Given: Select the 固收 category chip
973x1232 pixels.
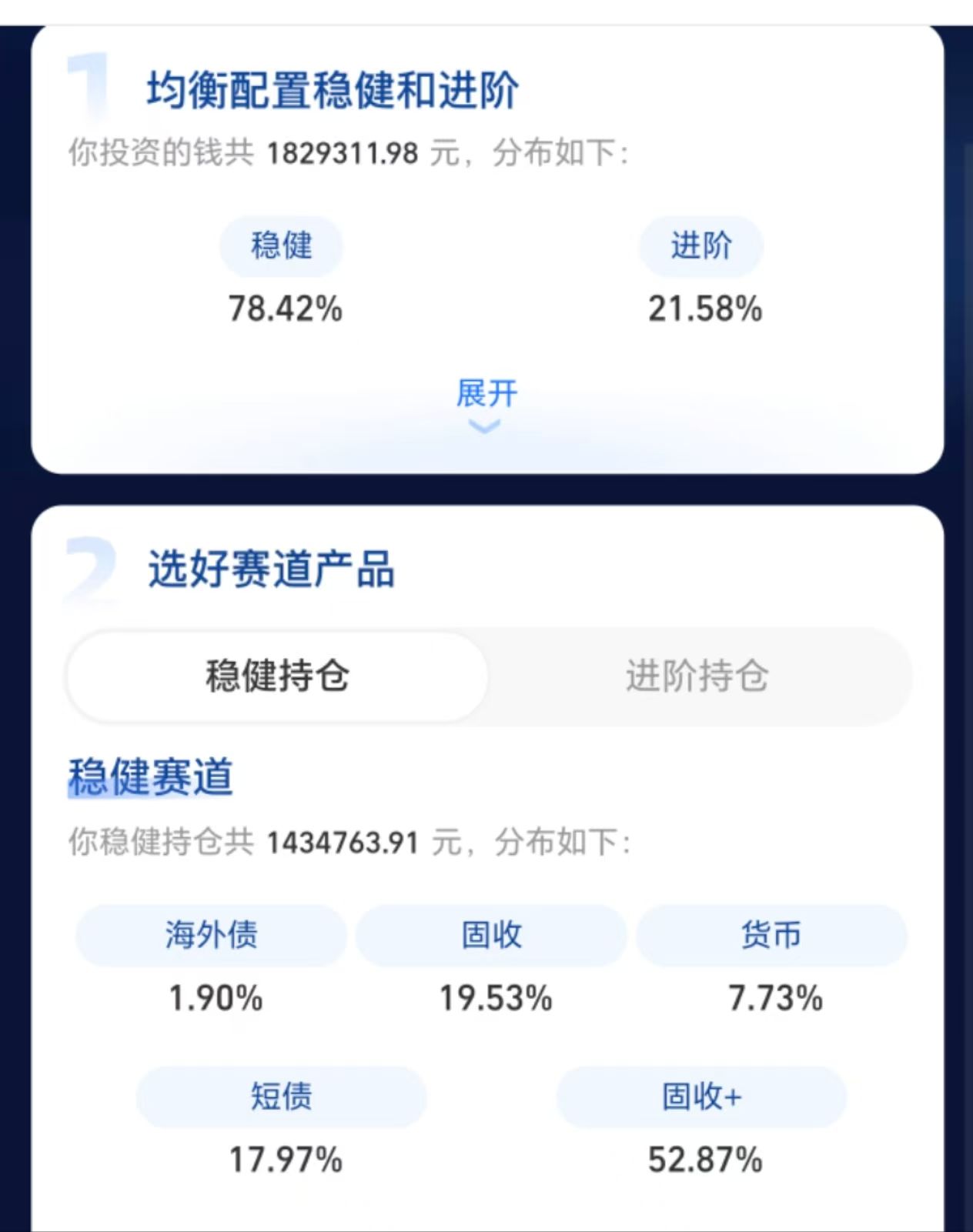Looking at the screenshot, I should (490, 934).
